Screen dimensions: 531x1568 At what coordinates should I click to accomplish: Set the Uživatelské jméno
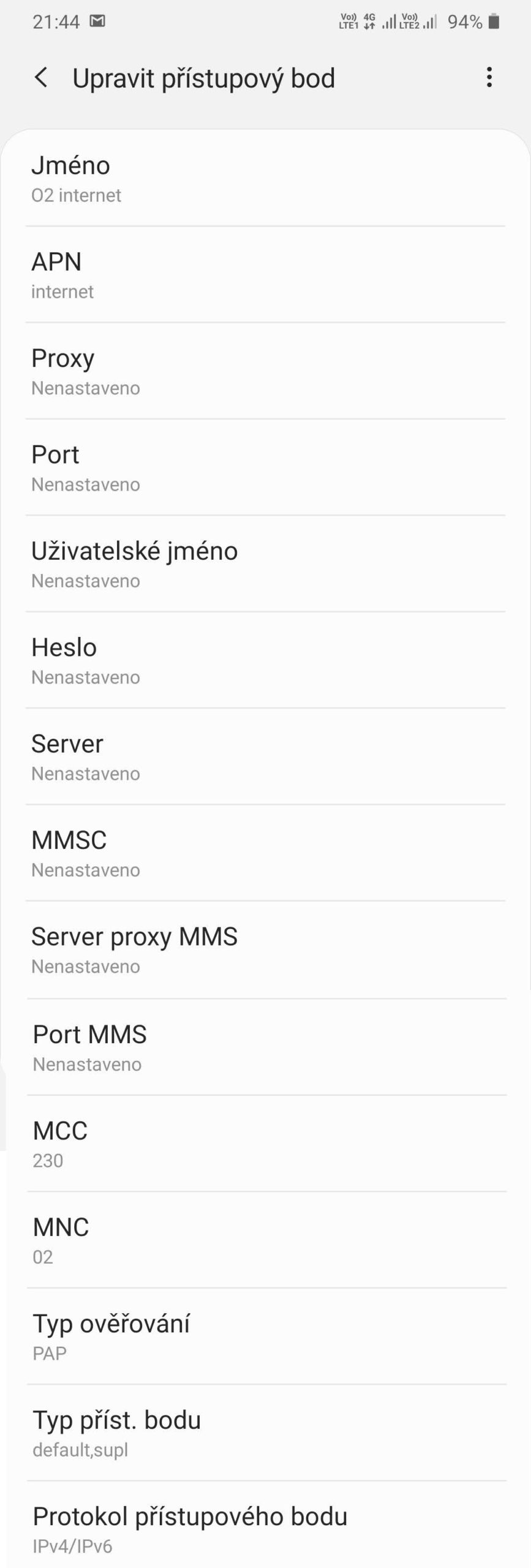pos(265,564)
